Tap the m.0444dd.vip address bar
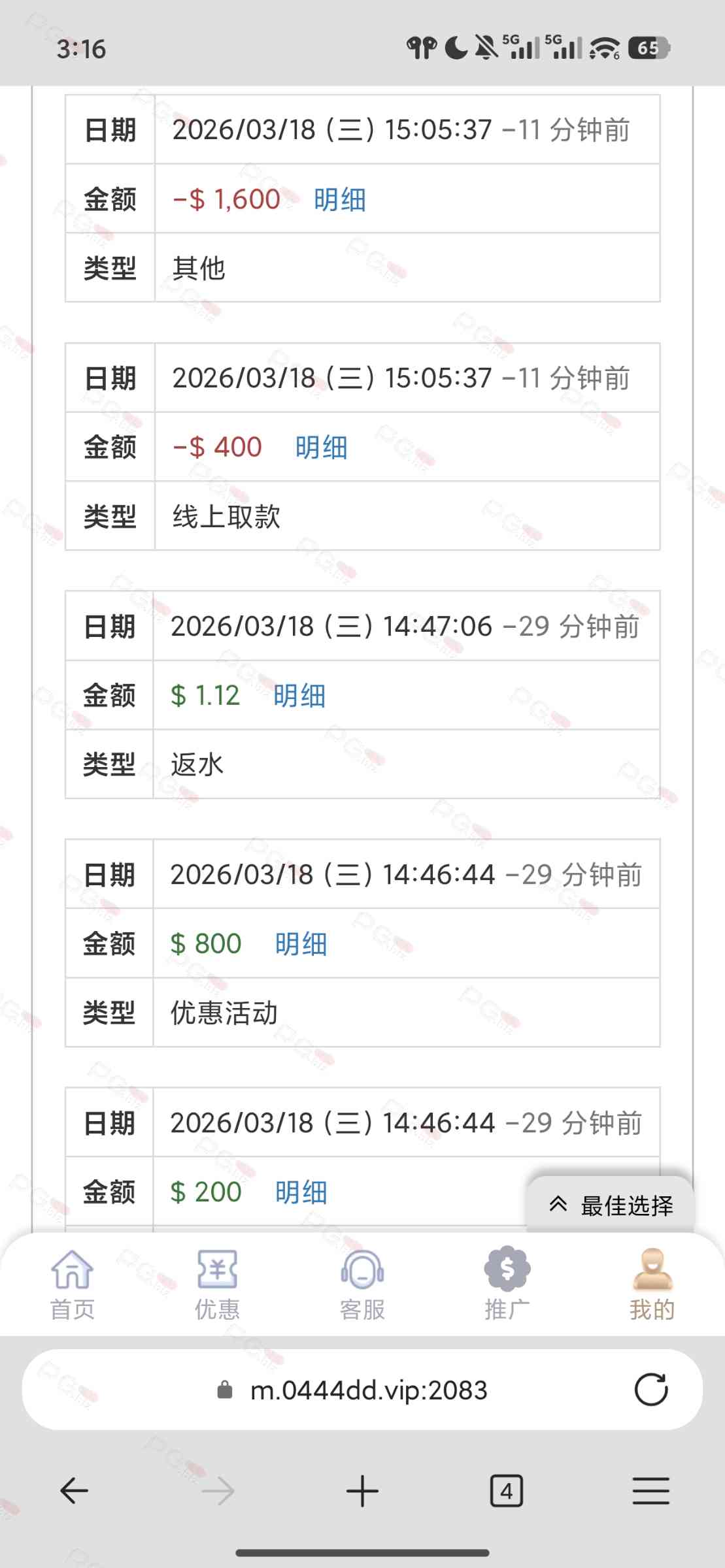Viewport: 725px width, 1568px height. [x=369, y=1390]
